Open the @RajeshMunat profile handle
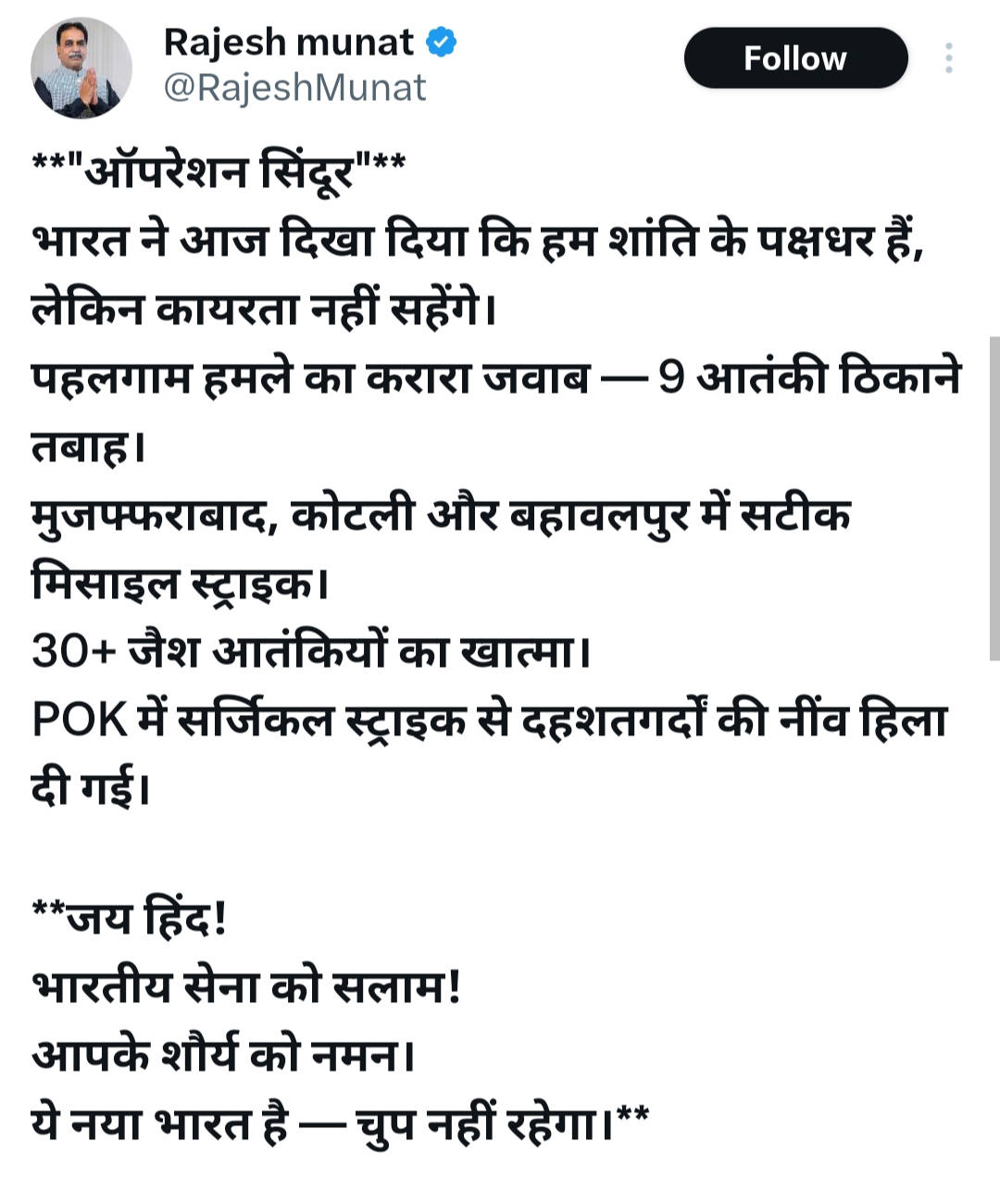Screen dimensions: 1000x1204 [x=294, y=88]
